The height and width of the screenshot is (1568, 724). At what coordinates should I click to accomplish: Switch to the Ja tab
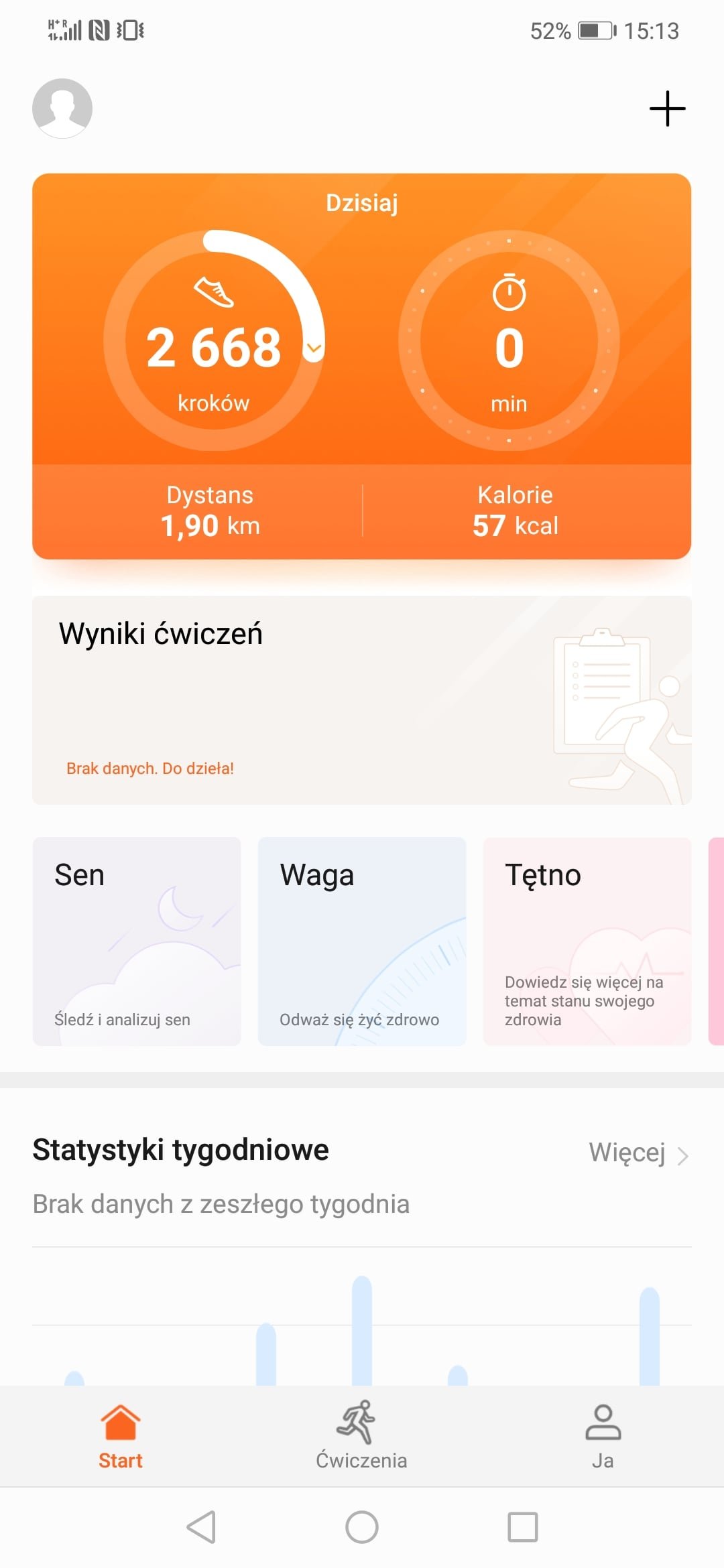pos(603,1435)
